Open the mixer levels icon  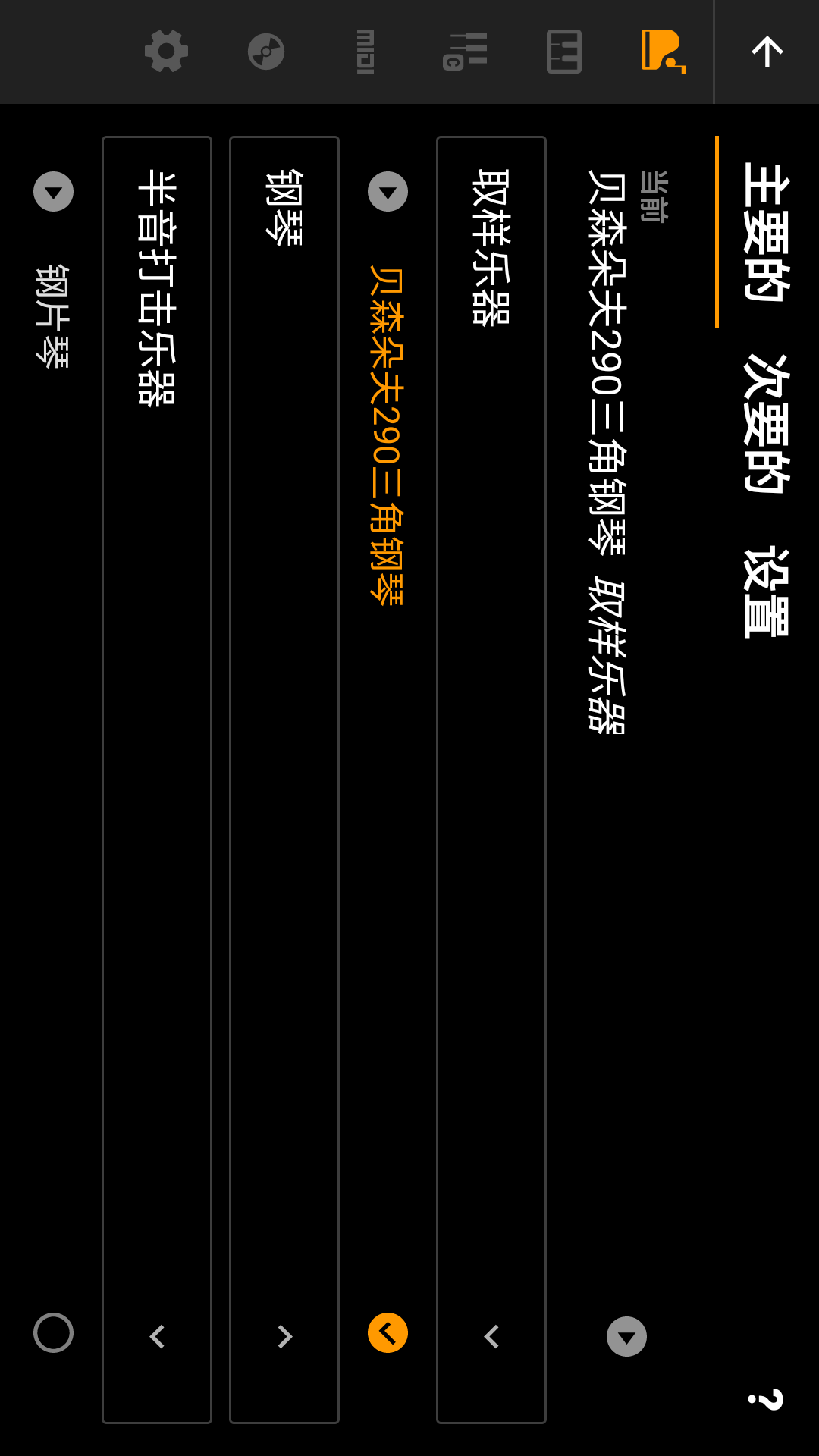(465, 51)
